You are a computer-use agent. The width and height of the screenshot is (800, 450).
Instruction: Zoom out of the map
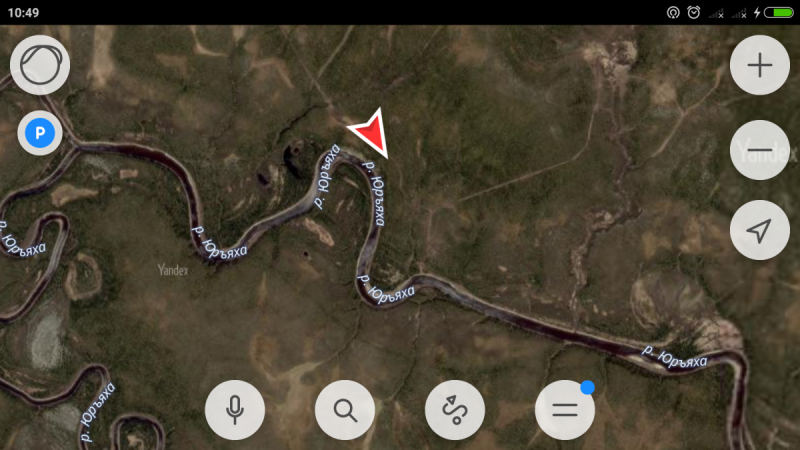760,150
